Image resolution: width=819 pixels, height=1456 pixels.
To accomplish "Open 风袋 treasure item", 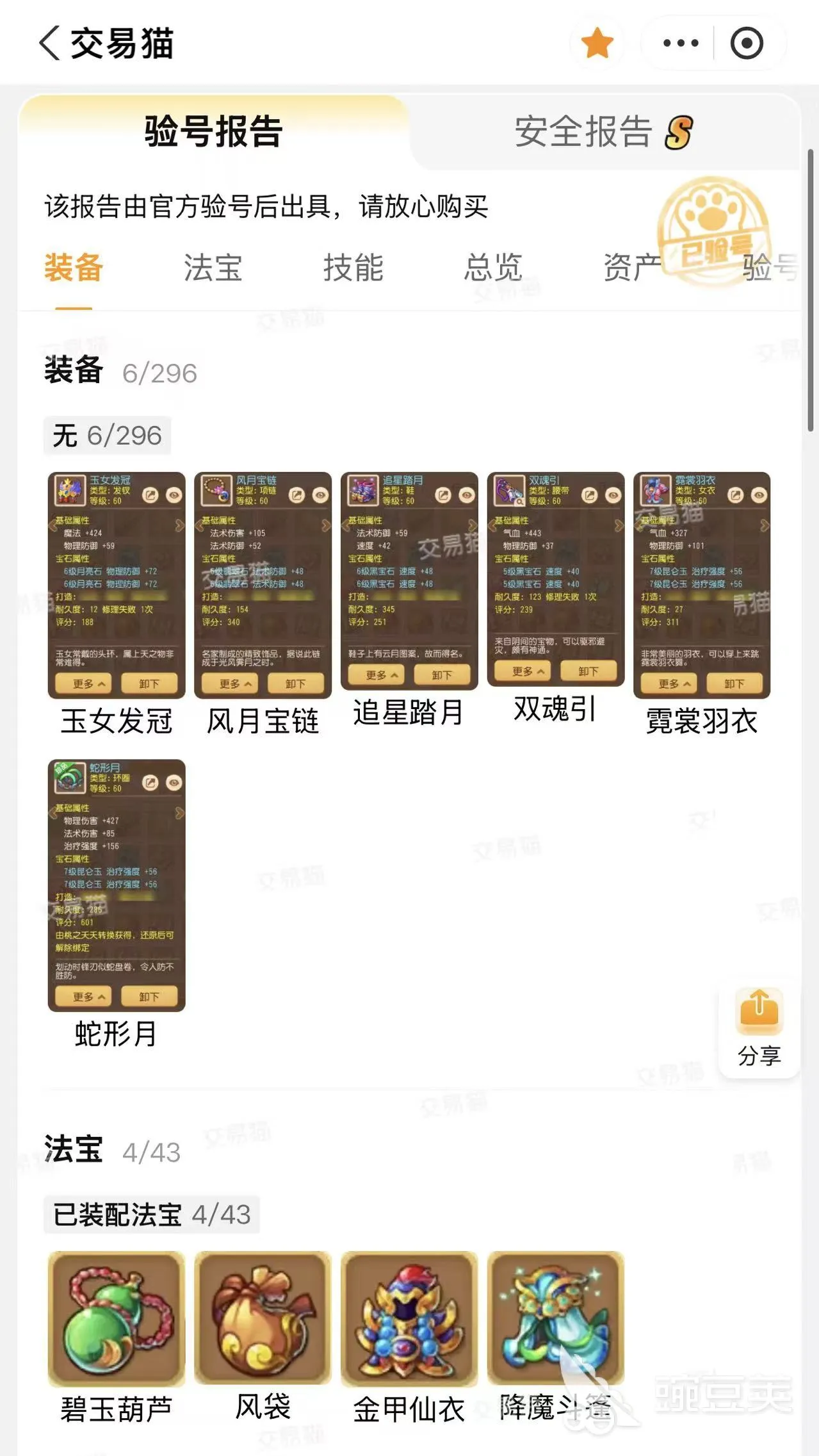I will pos(263,1318).
